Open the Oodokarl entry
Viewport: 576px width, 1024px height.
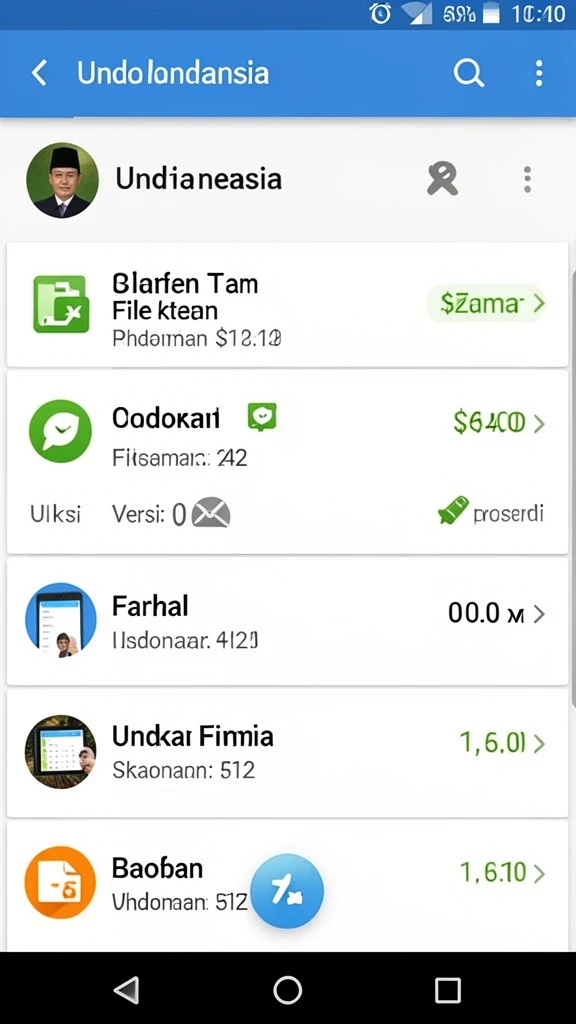tap(287, 462)
